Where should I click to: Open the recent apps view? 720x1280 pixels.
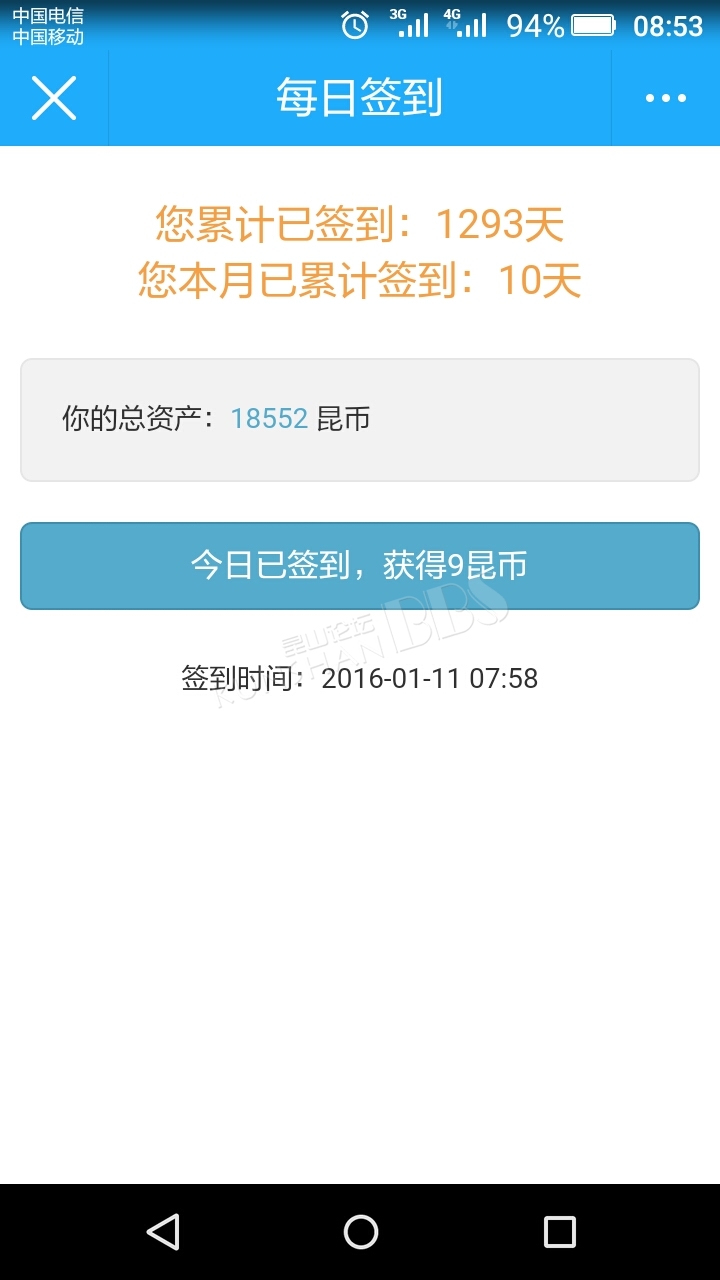[559, 1231]
